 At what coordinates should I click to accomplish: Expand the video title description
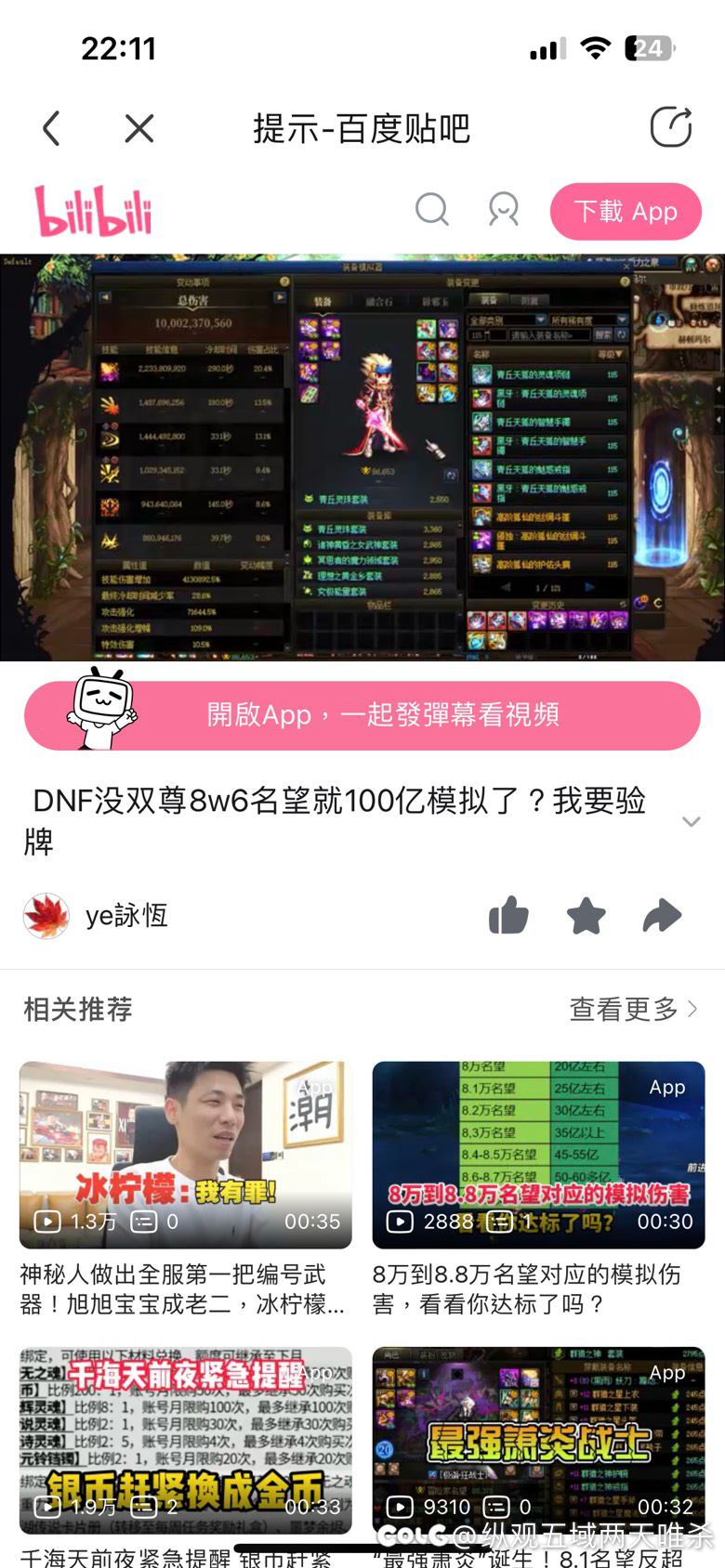coord(691,821)
